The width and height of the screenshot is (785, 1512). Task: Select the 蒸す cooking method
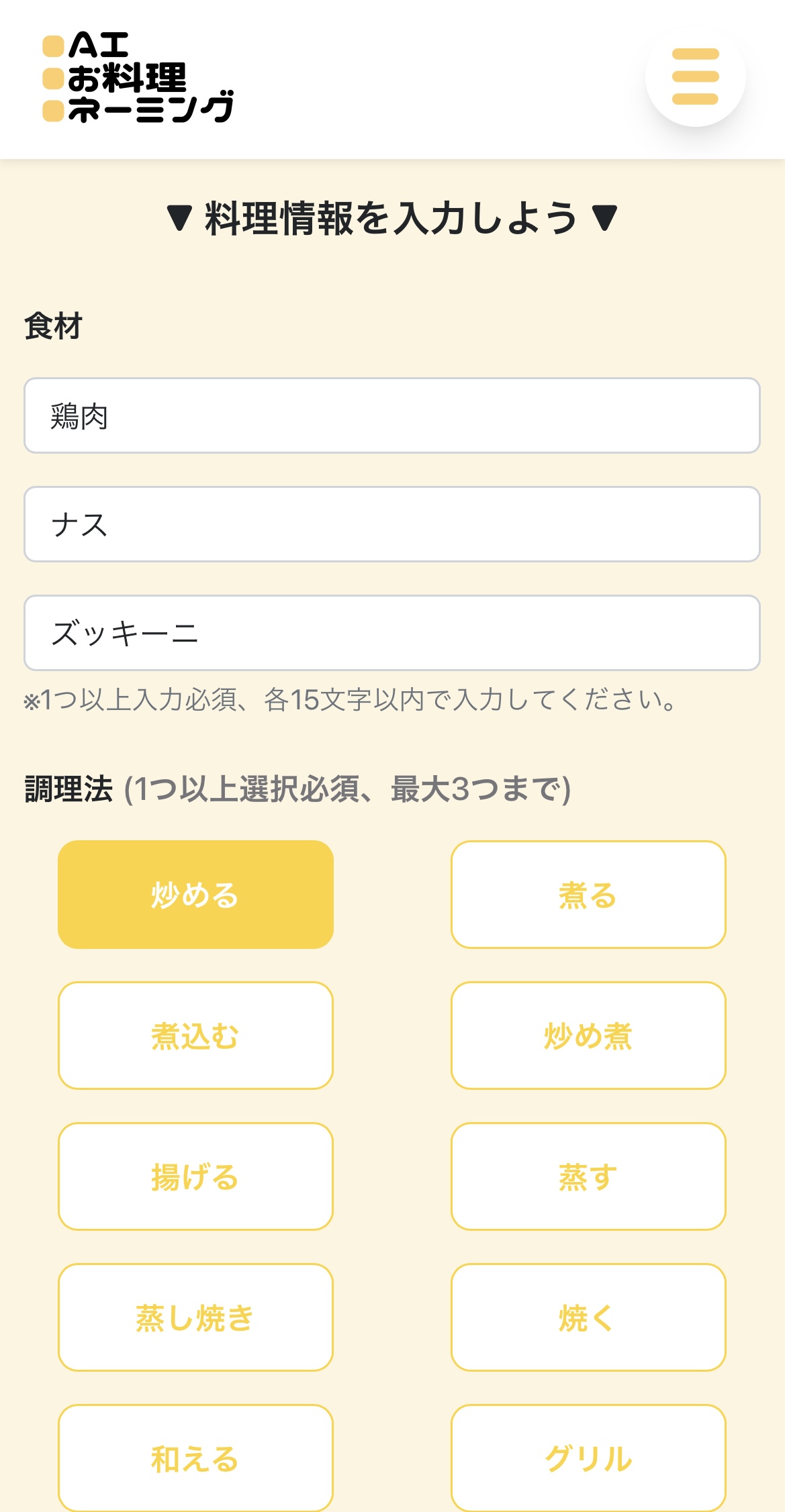[589, 1176]
